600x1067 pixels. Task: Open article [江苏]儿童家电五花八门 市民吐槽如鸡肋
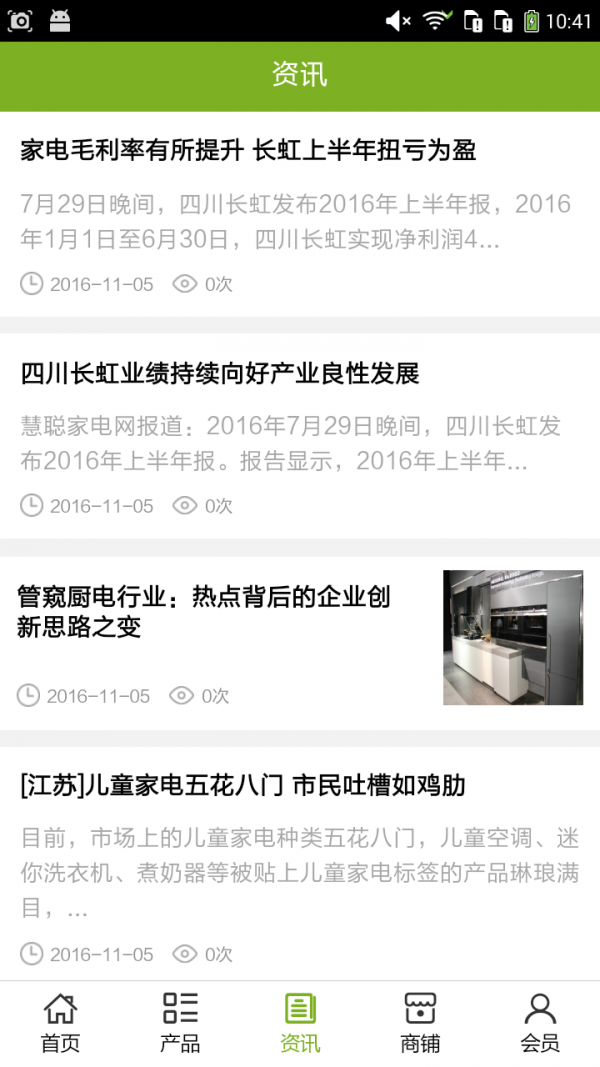(243, 786)
